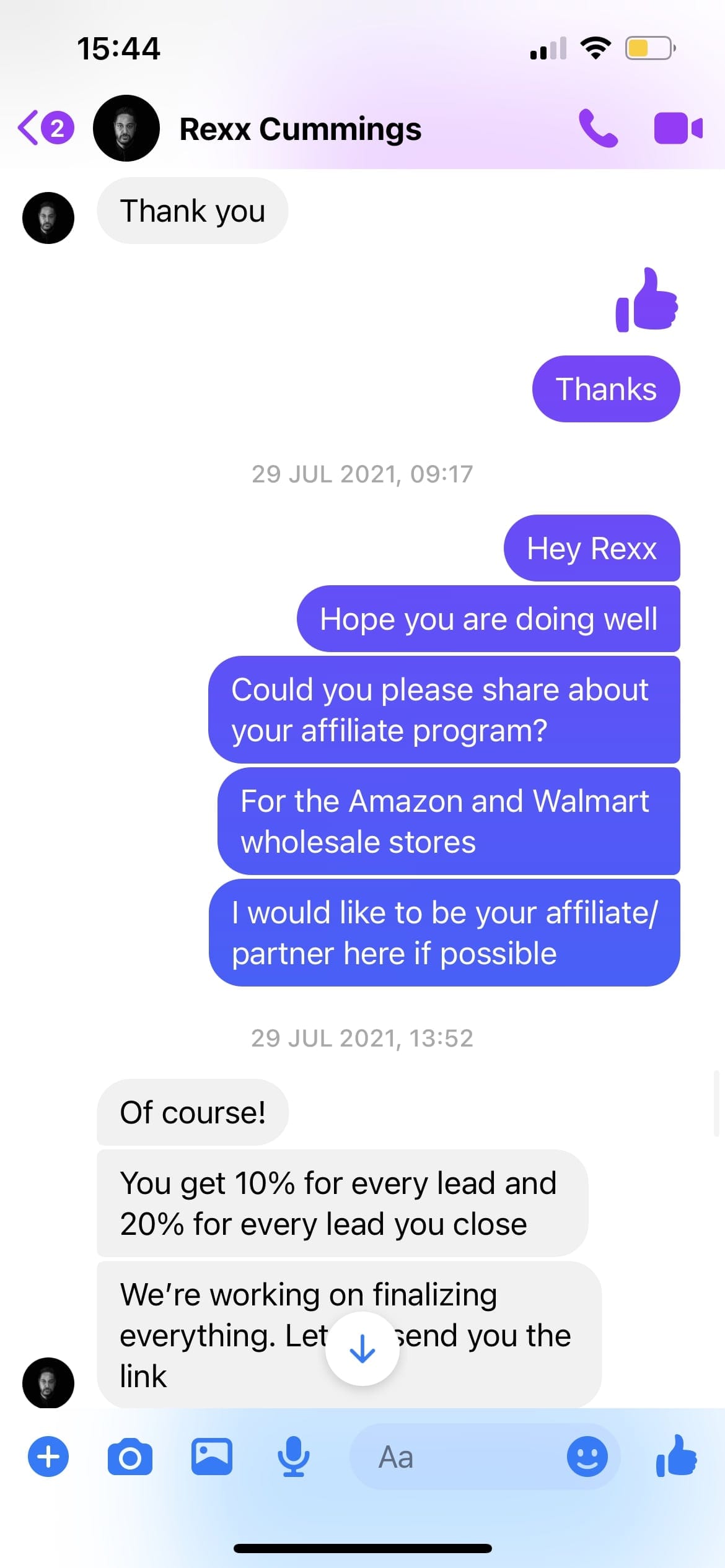
Task: Open the camera to take a photo
Action: [x=130, y=1457]
